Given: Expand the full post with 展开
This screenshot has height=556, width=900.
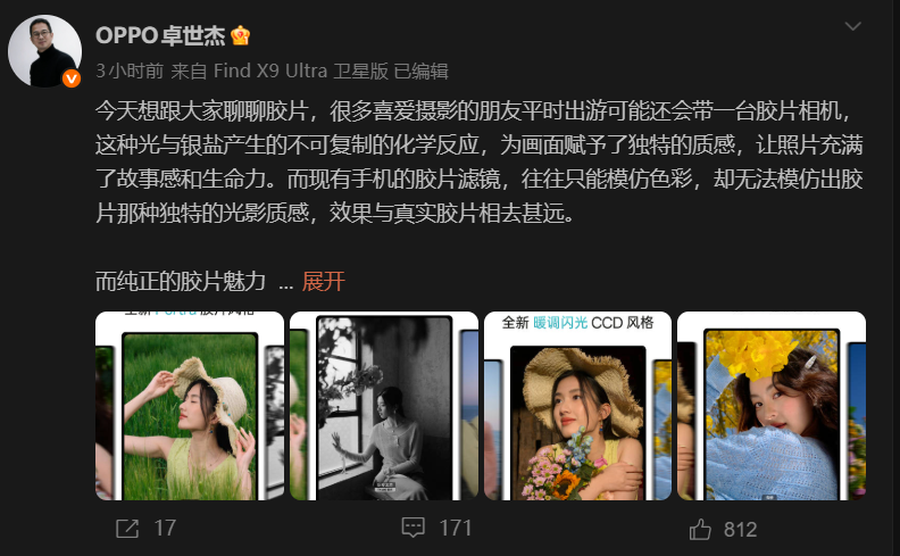Looking at the screenshot, I should pos(323,281).
